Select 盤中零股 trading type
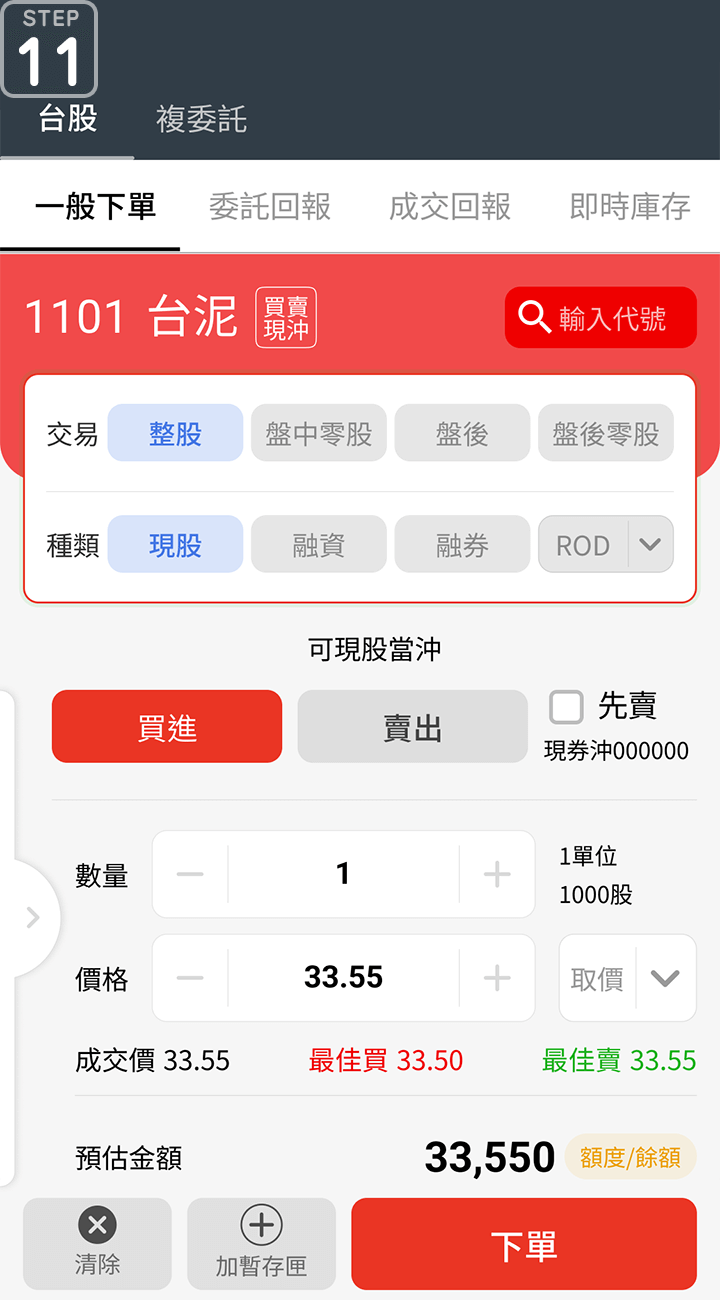 318,433
